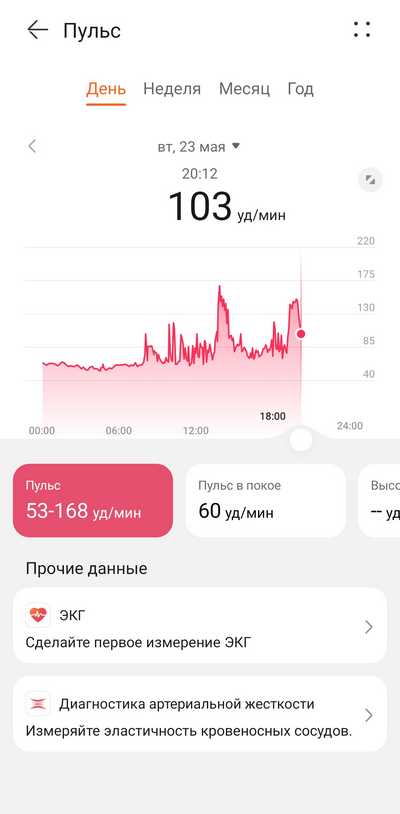Switch to the Месяц tab
This screenshot has height=814, width=400.
coord(244,89)
